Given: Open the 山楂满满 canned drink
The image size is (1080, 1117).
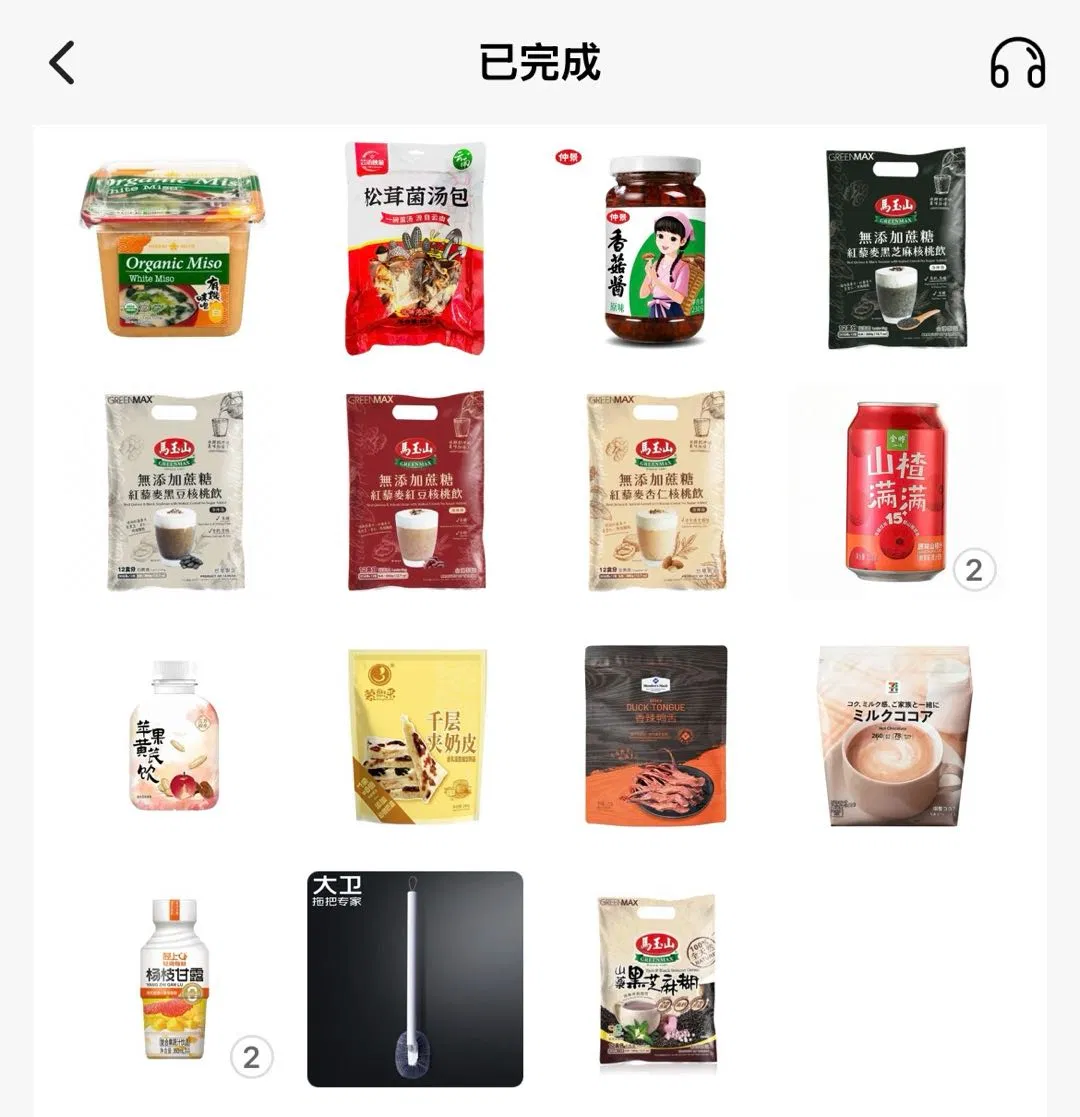Looking at the screenshot, I should pos(896,491).
